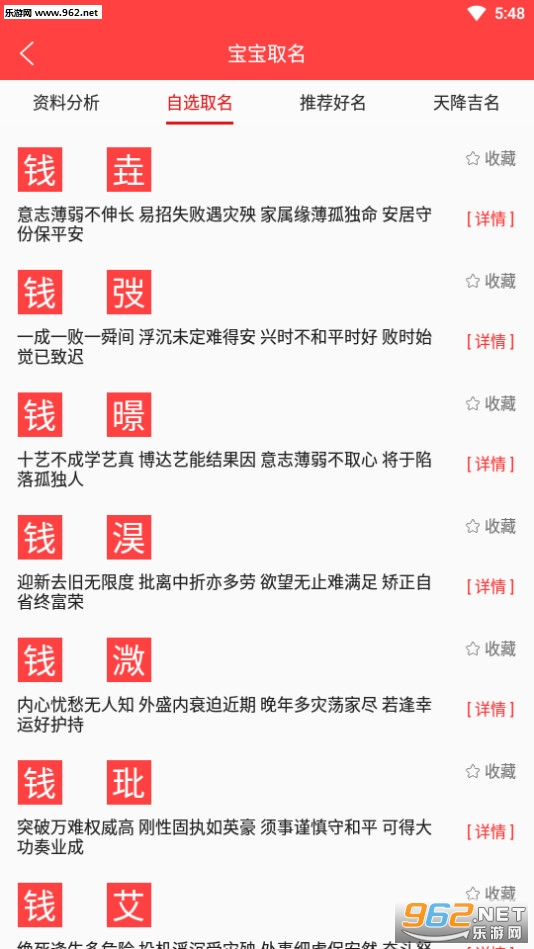
Task: Show 详情 for the name 钱淏
Action: 490,586
